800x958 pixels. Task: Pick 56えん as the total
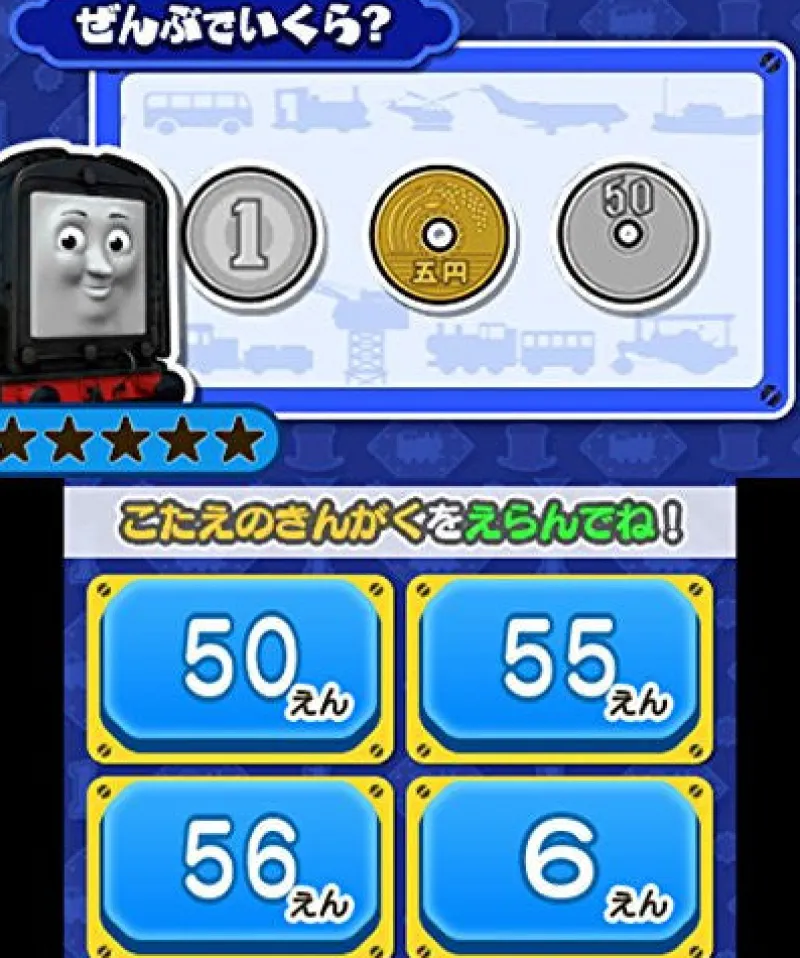[x=240, y=868]
